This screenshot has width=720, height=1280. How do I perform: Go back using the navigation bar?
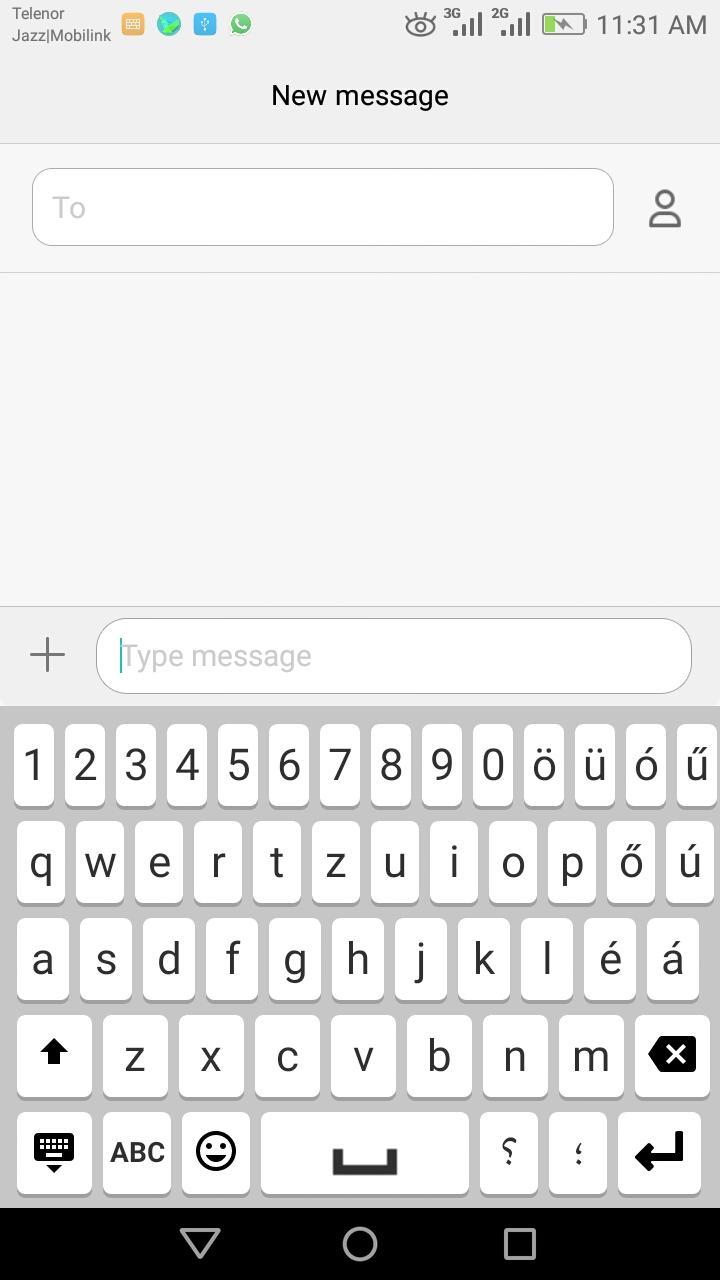coord(200,1243)
